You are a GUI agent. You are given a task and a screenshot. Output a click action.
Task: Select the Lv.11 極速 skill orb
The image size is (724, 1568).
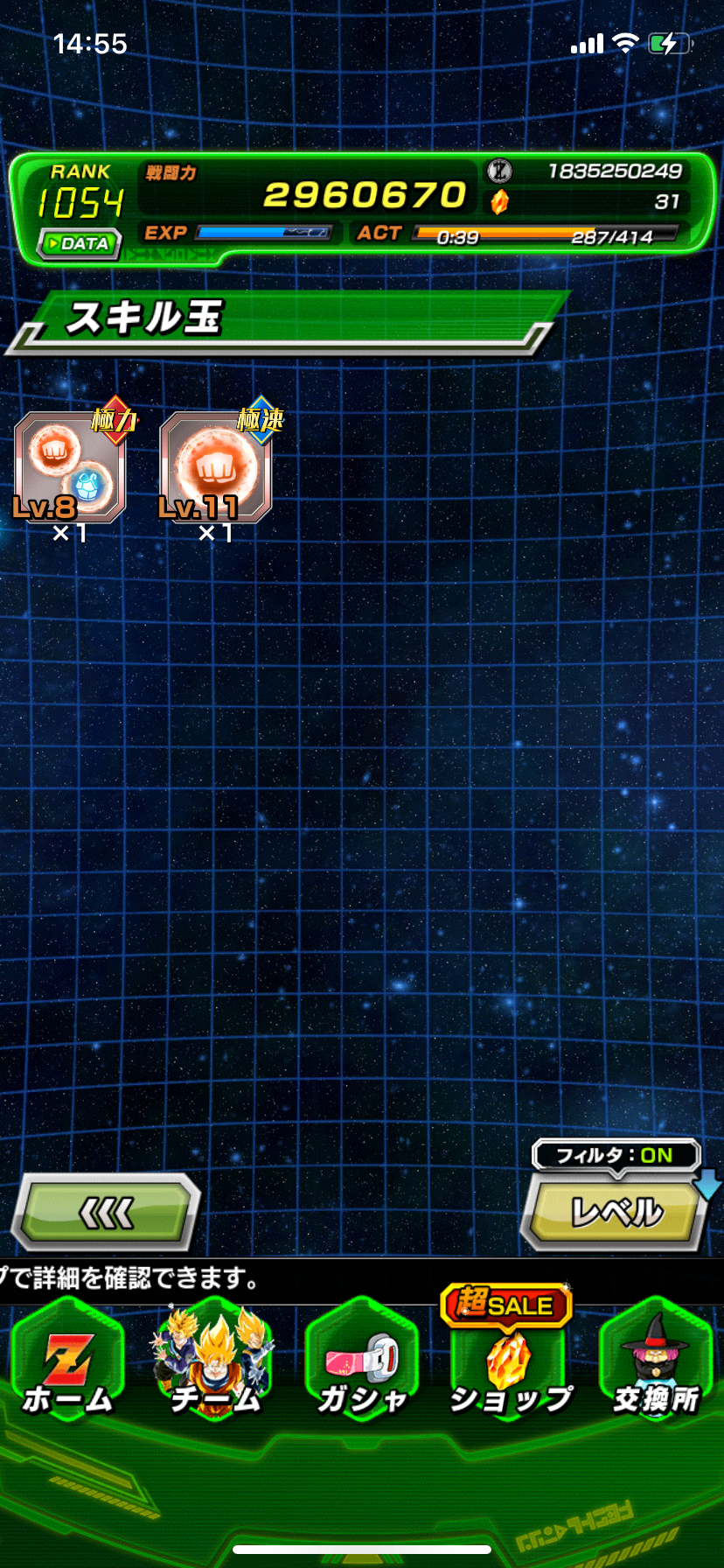216,468
